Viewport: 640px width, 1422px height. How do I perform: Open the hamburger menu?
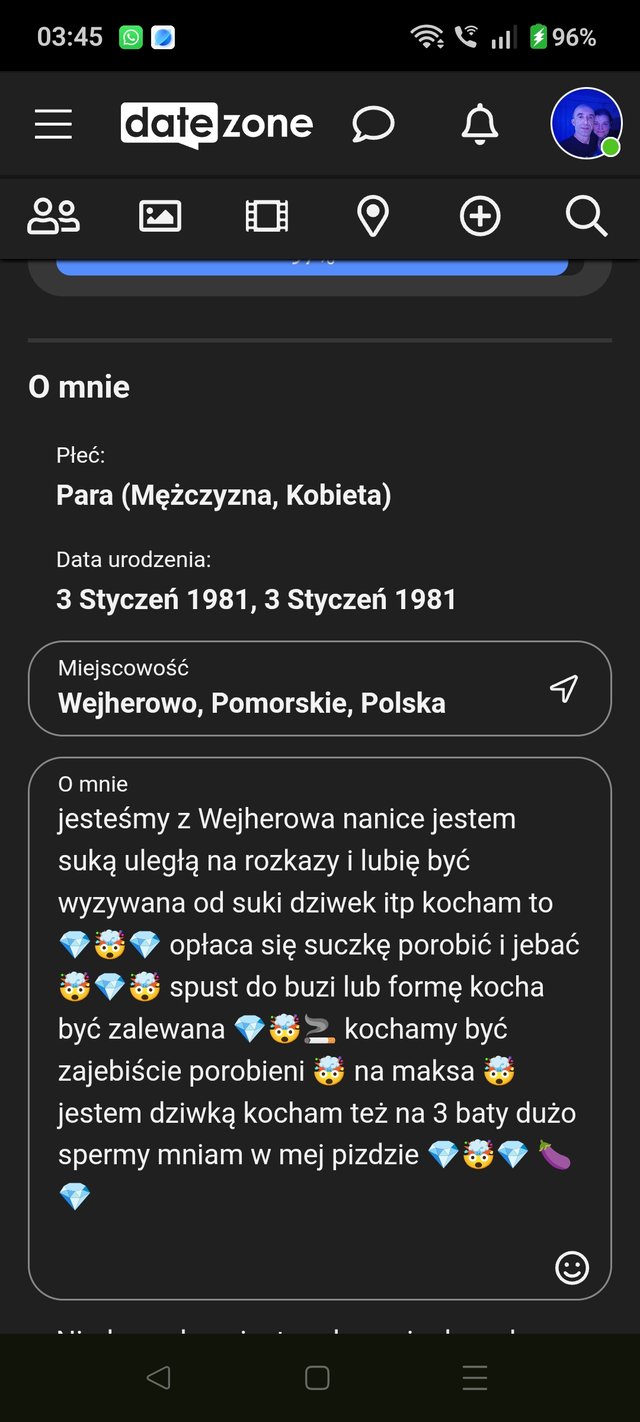[53, 124]
